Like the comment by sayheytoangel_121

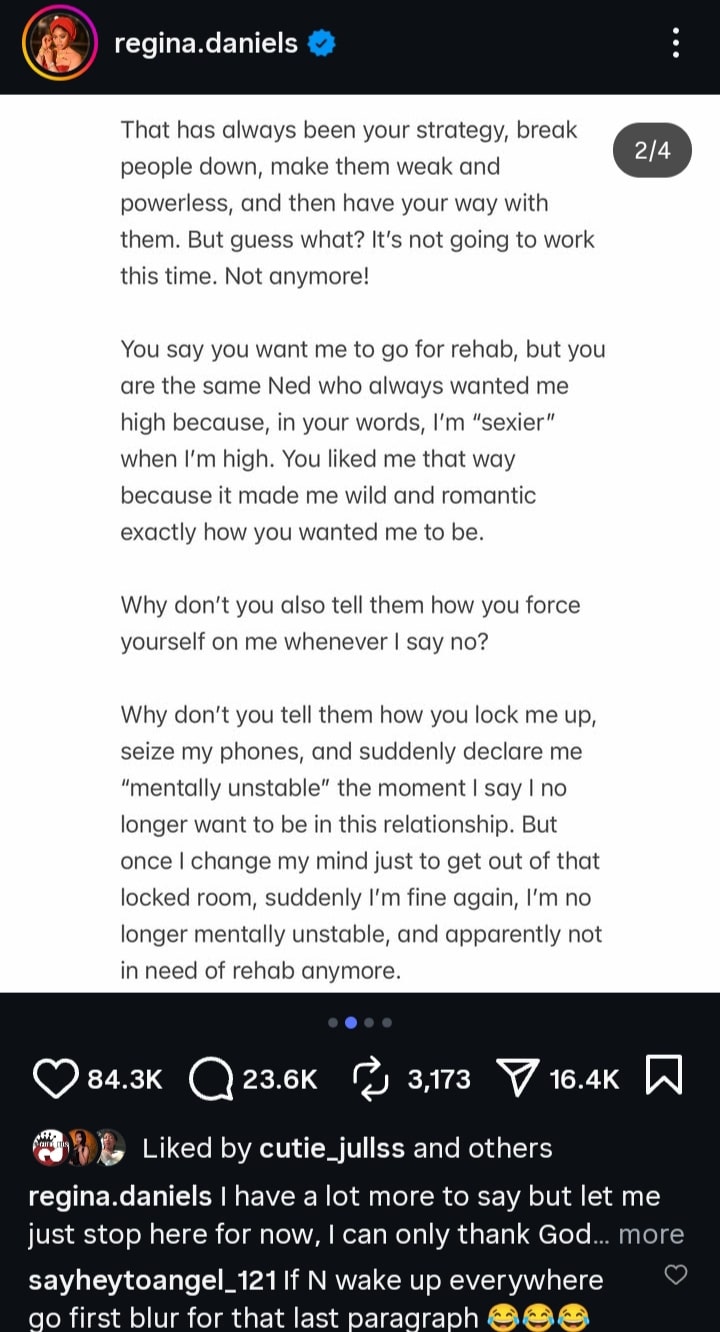pyautogui.click(x=676, y=1274)
